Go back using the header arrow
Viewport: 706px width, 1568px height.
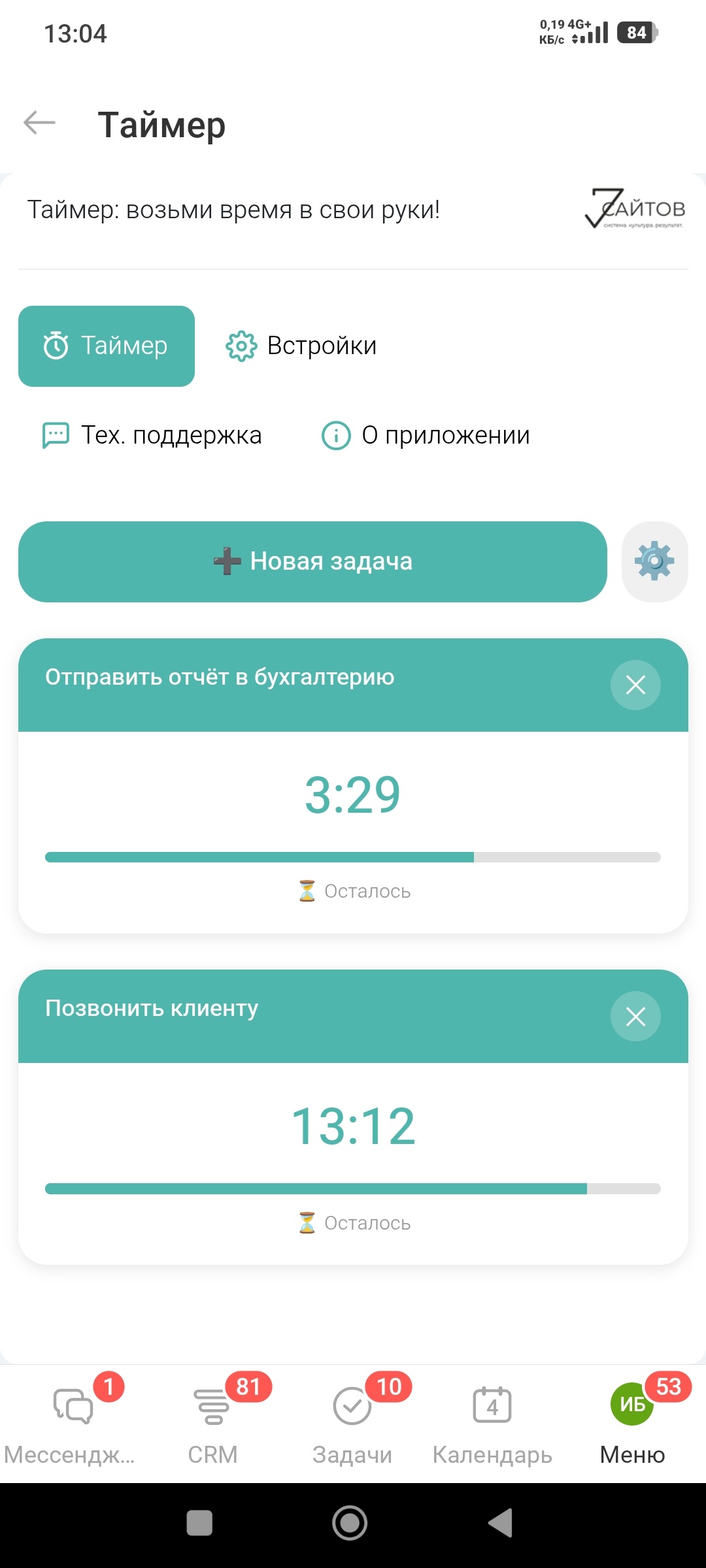(x=39, y=122)
